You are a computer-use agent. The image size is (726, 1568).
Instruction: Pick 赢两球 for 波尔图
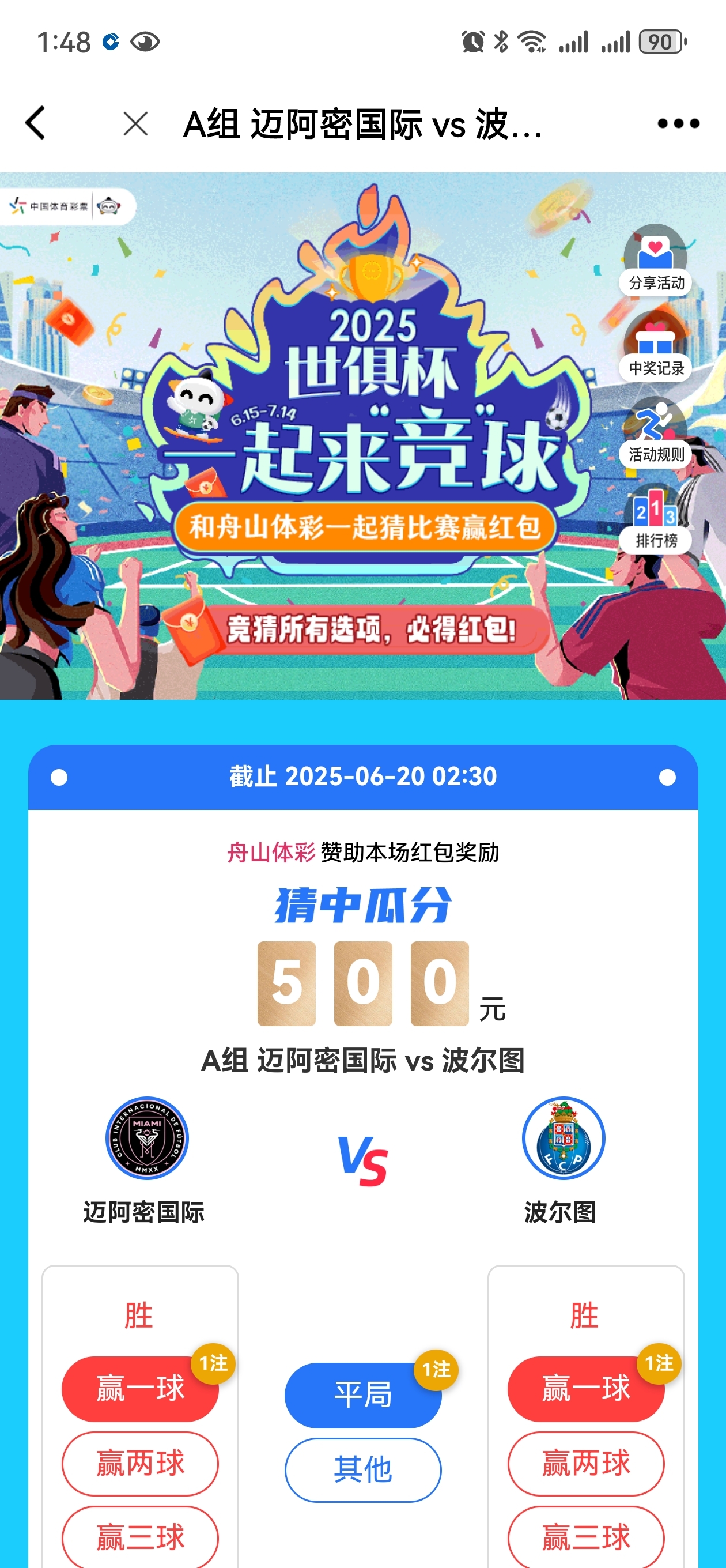pos(585,1463)
